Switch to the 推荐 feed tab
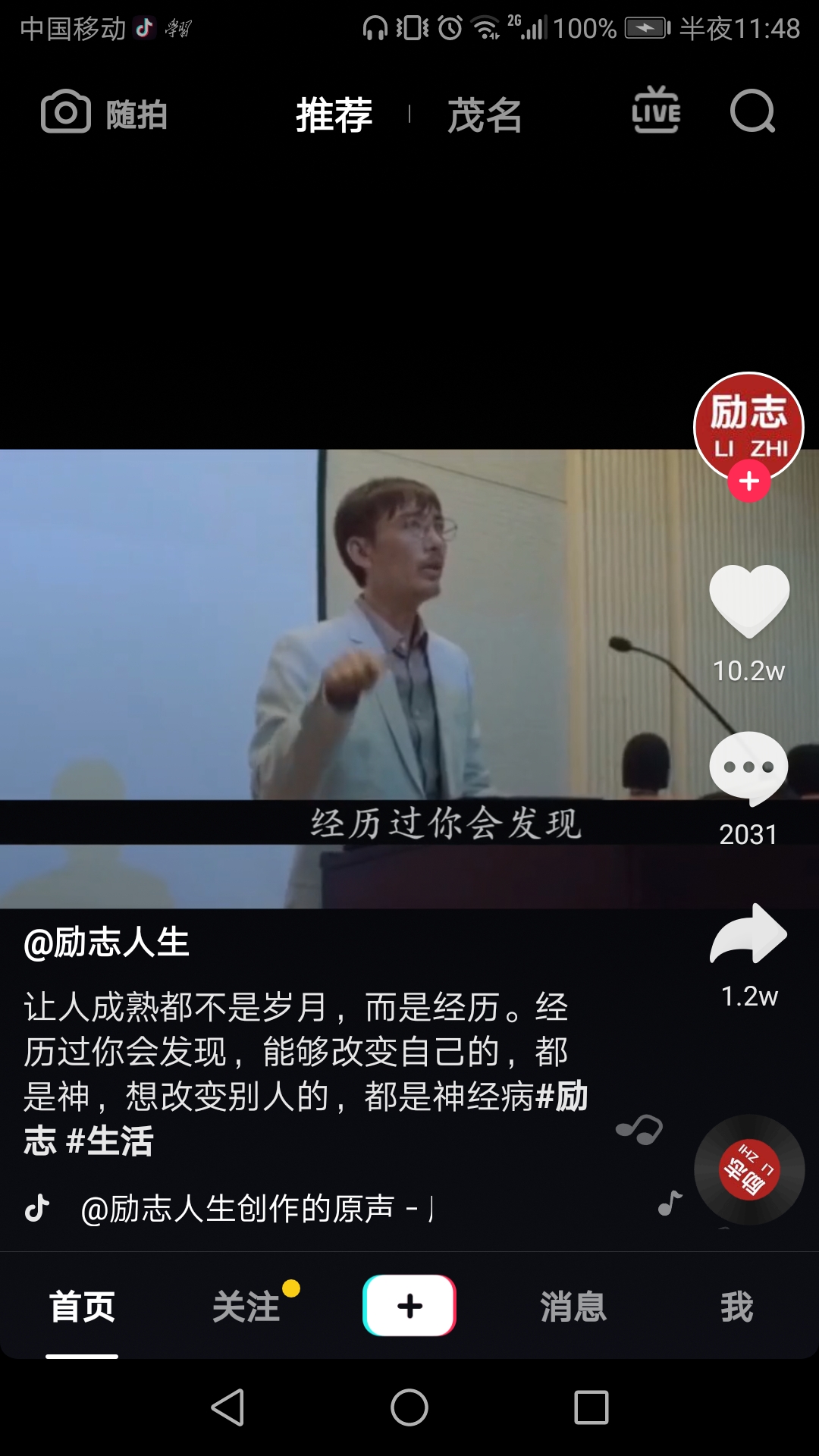819x1456 pixels. [x=334, y=115]
